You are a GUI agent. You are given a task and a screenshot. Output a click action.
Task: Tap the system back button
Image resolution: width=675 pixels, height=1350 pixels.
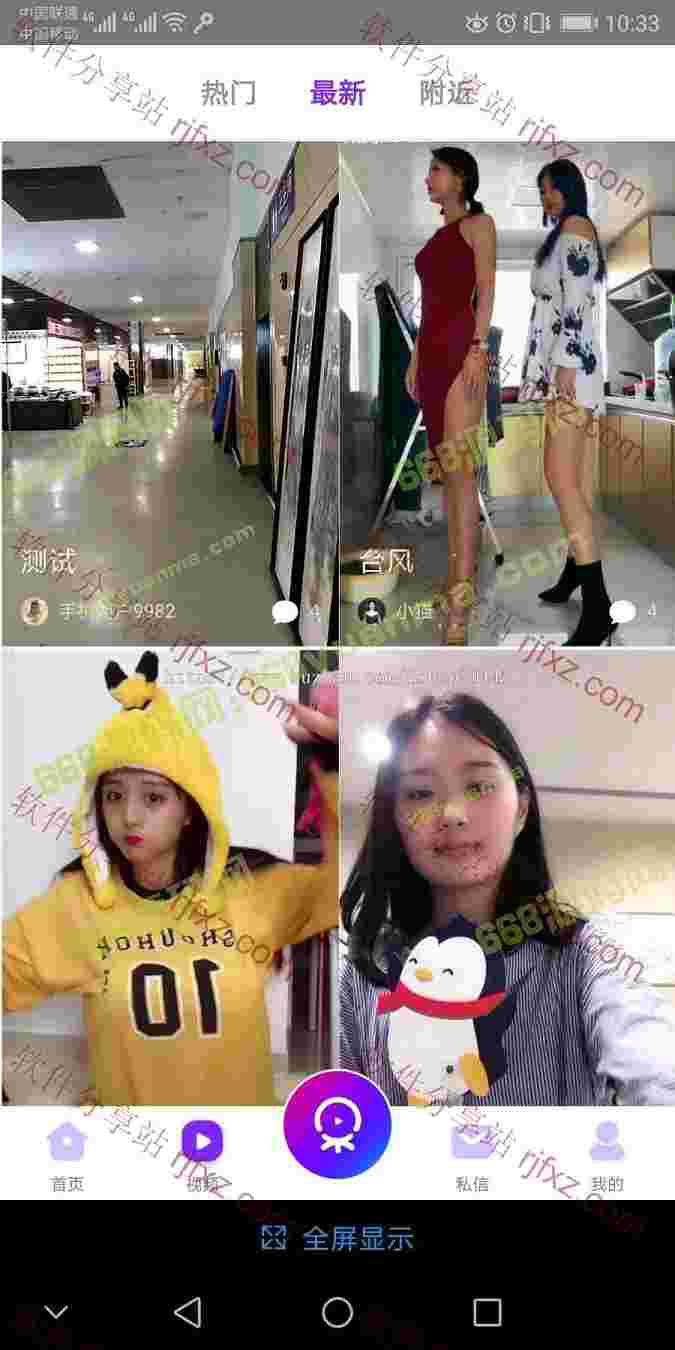click(188, 1312)
